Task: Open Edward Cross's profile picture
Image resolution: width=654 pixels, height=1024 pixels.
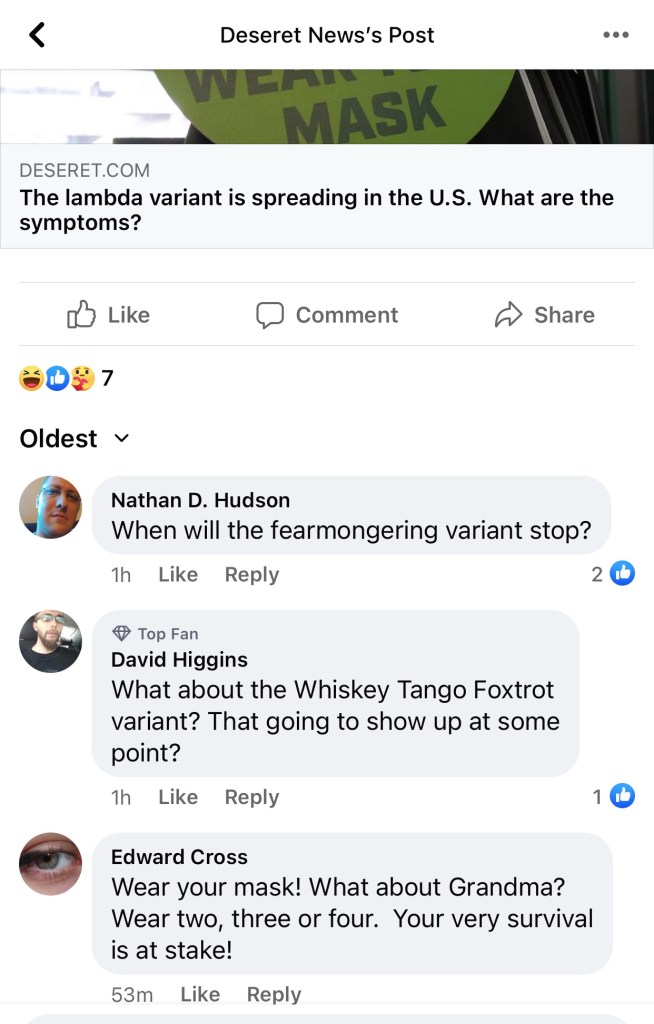Action: pos(50,864)
